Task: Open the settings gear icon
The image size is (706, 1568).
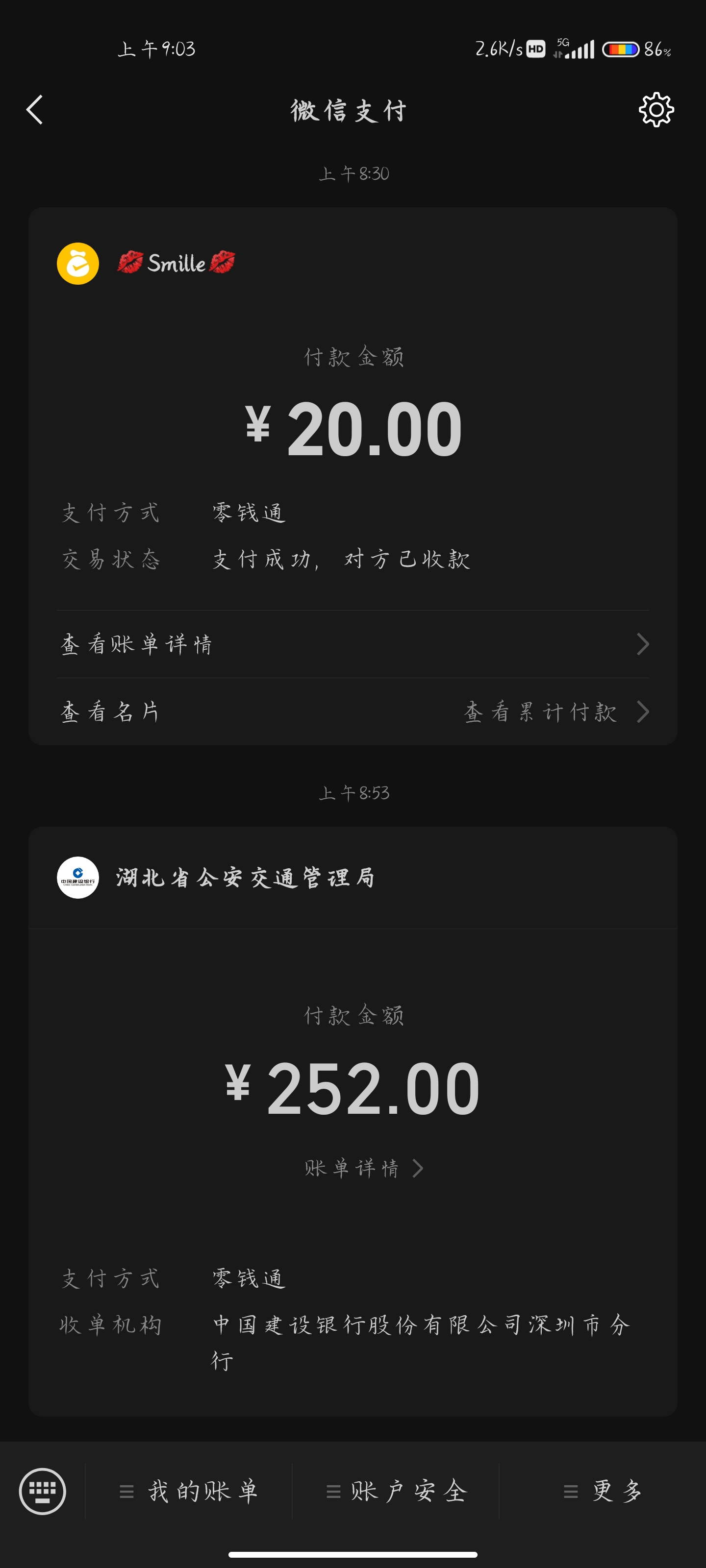Action: point(656,110)
